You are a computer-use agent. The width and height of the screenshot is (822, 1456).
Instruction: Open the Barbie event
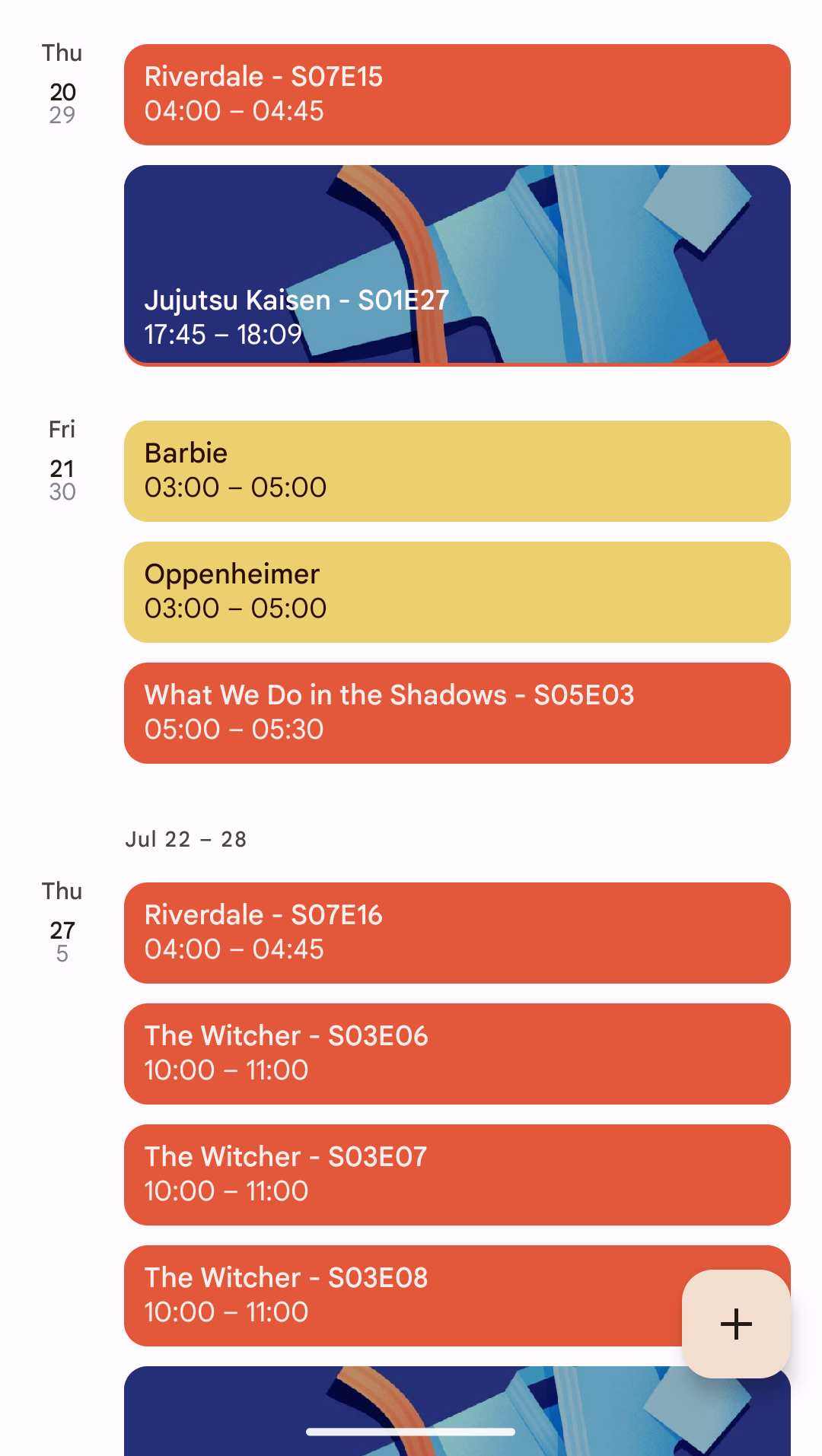[x=457, y=471]
